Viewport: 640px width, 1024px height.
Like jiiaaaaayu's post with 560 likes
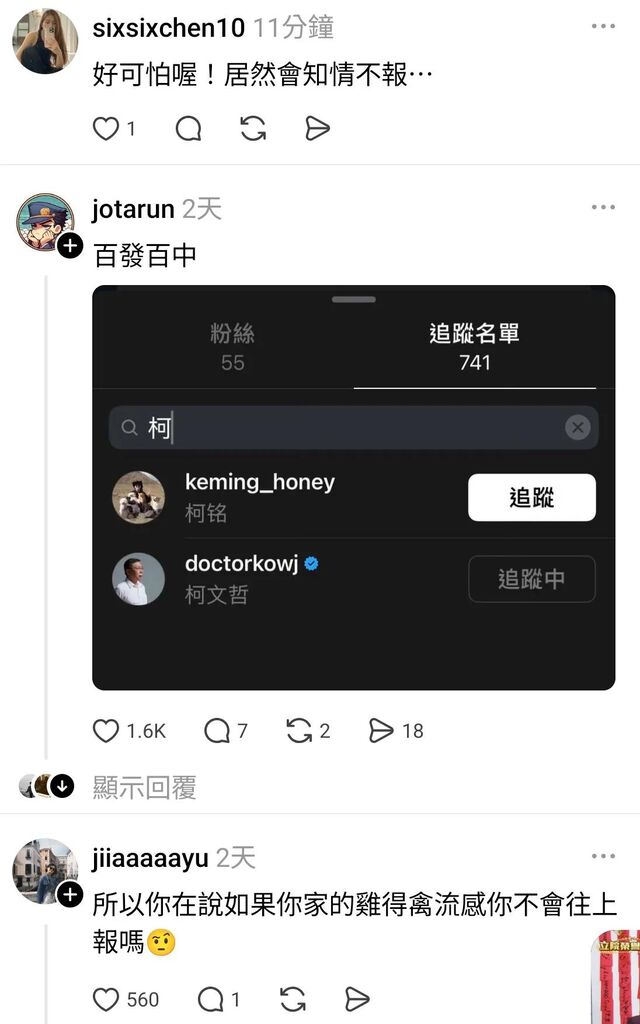(106, 999)
